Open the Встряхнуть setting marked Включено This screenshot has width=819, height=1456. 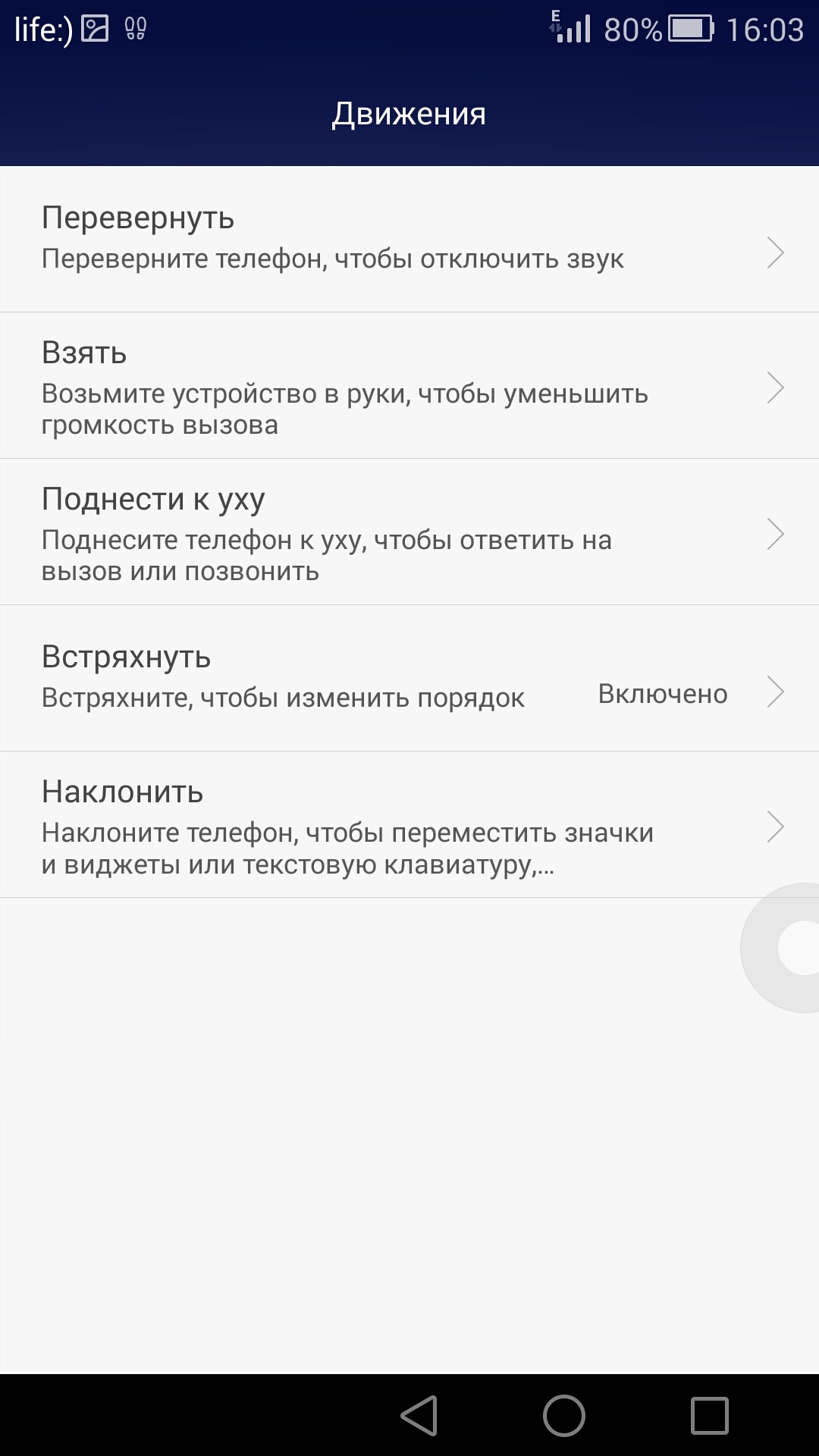(409, 678)
